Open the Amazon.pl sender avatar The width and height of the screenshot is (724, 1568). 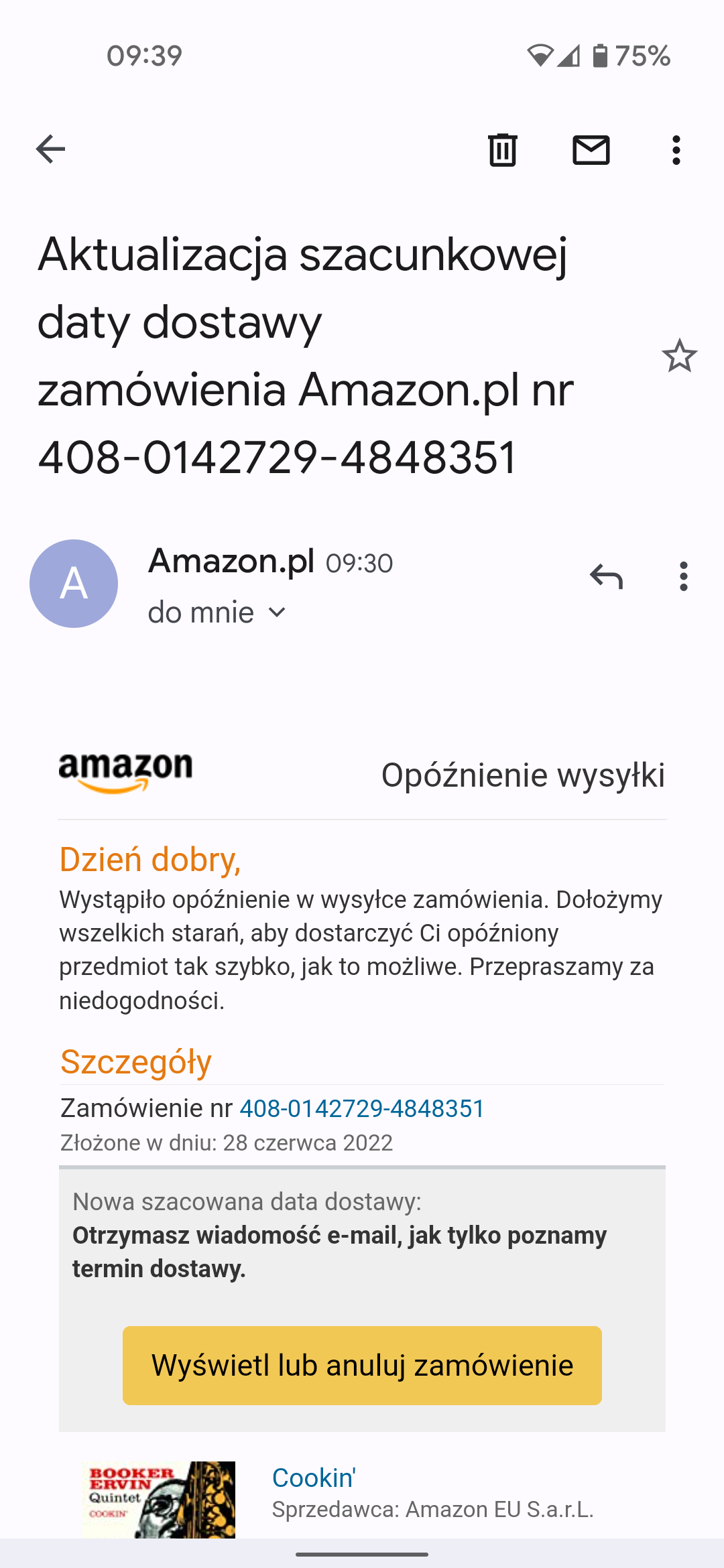pos(74,584)
